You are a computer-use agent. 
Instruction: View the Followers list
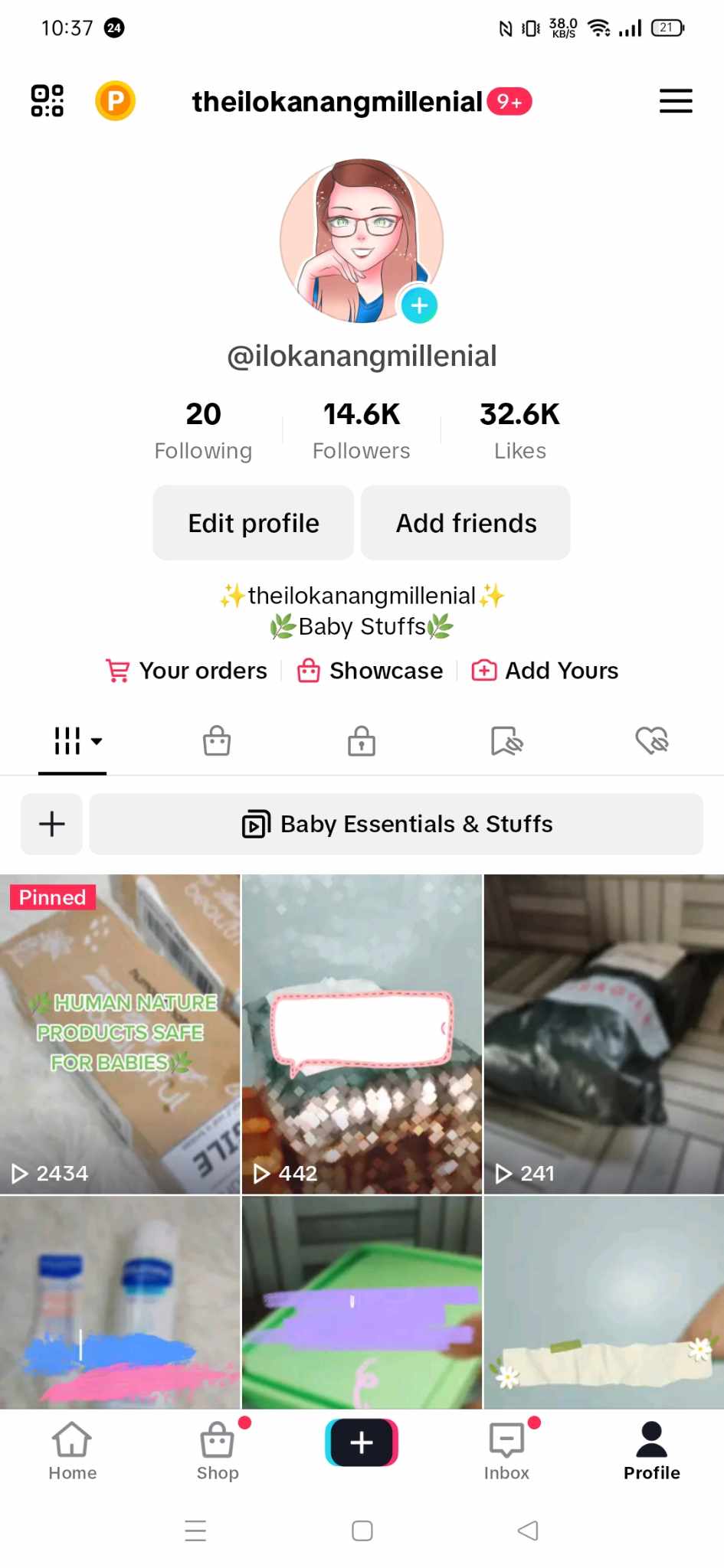click(x=361, y=430)
